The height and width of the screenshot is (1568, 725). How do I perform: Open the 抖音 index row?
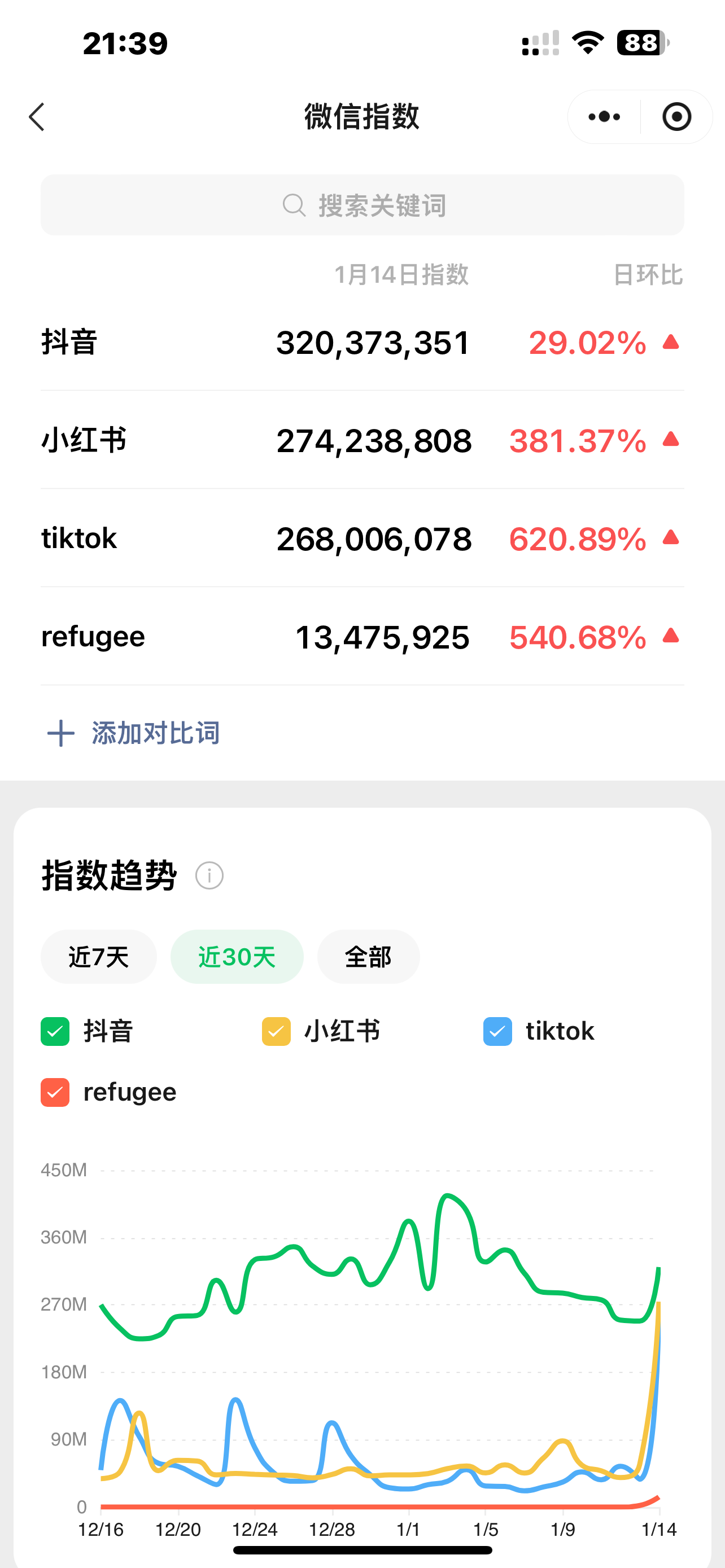pos(362,342)
